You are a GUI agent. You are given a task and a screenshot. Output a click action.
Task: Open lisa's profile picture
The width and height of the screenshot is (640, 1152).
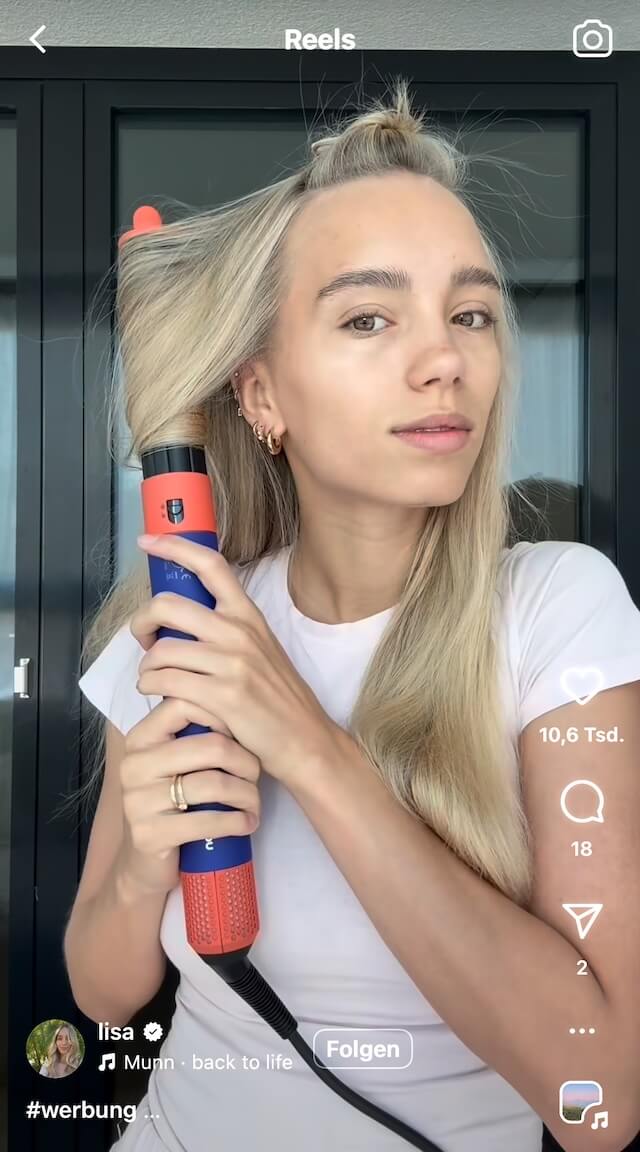point(55,1048)
